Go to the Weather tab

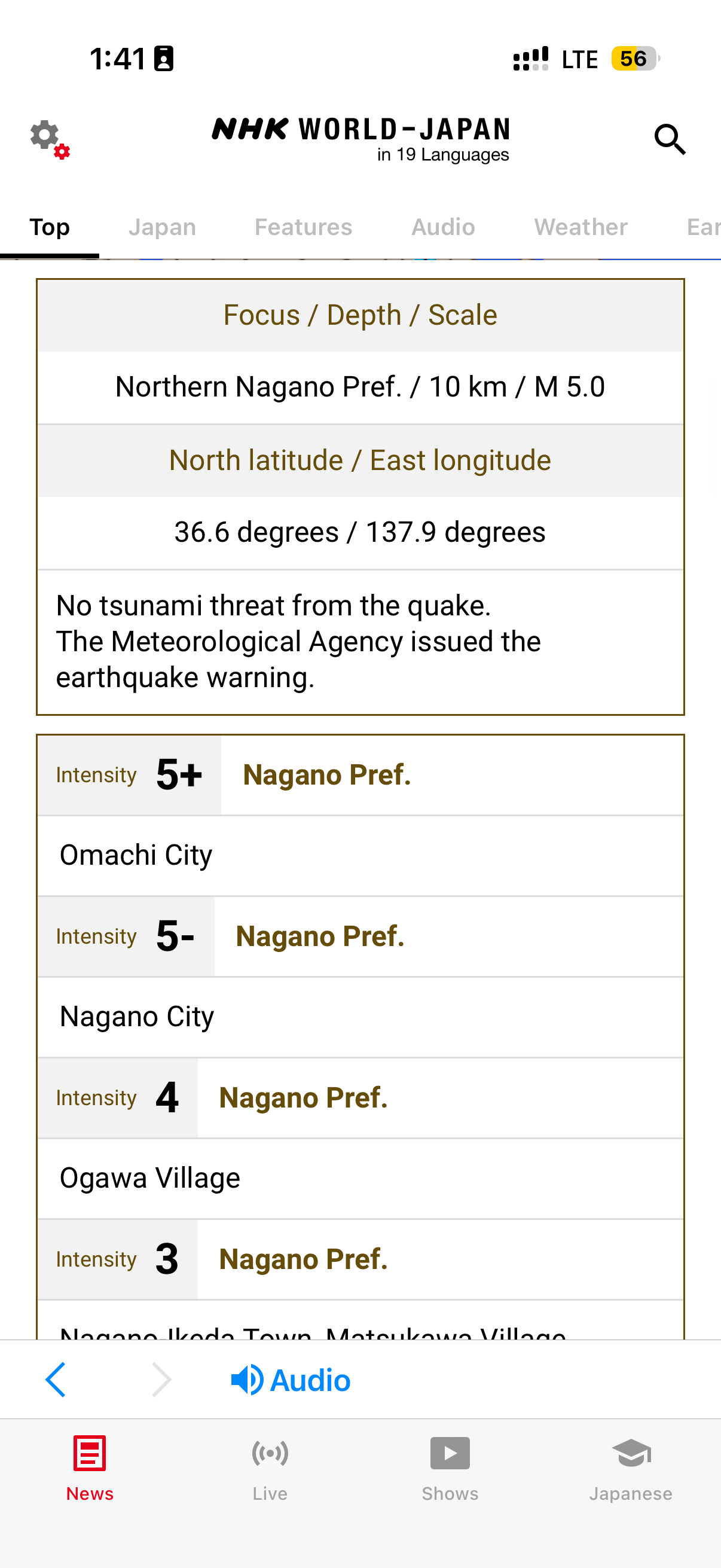click(581, 227)
